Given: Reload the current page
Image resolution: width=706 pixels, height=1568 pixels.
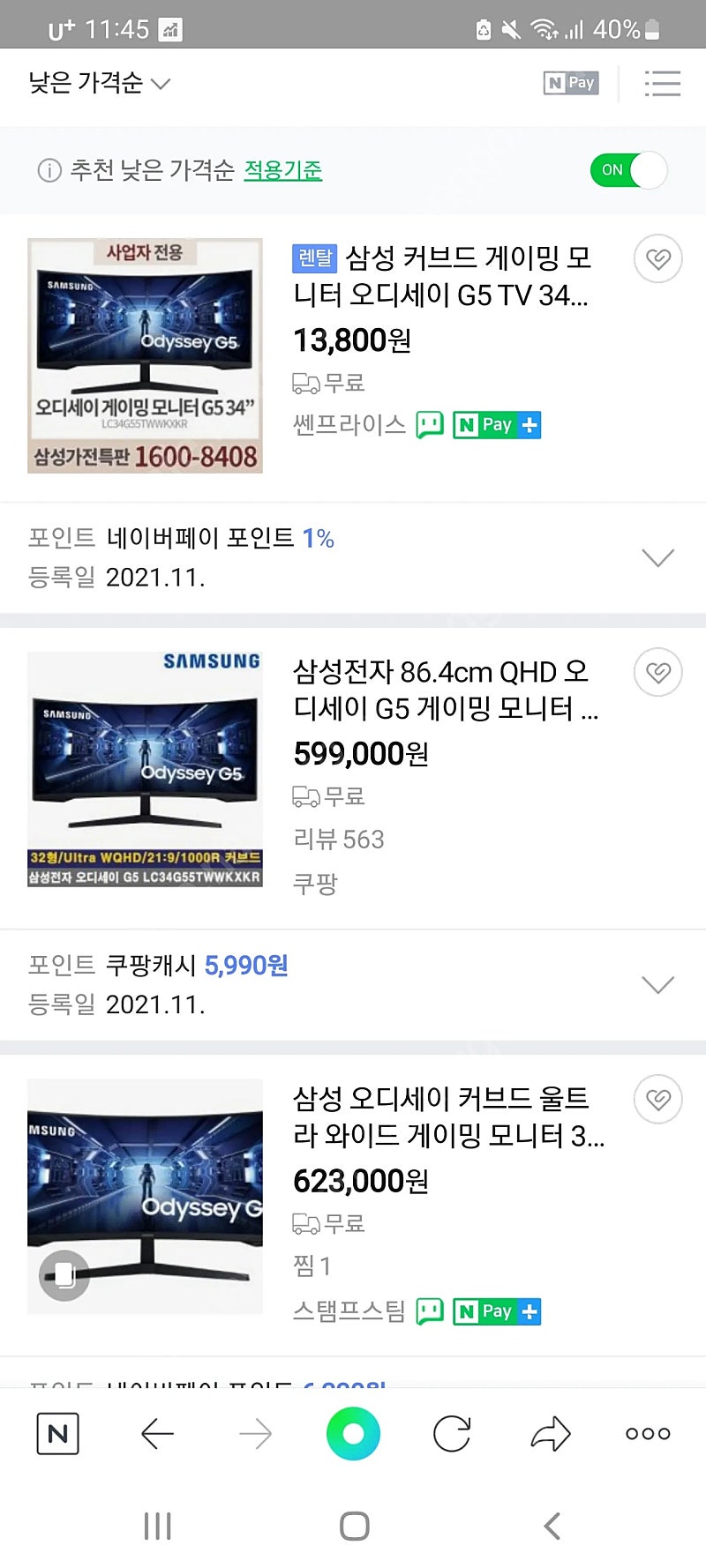Looking at the screenshot, I should point(452,1435).
